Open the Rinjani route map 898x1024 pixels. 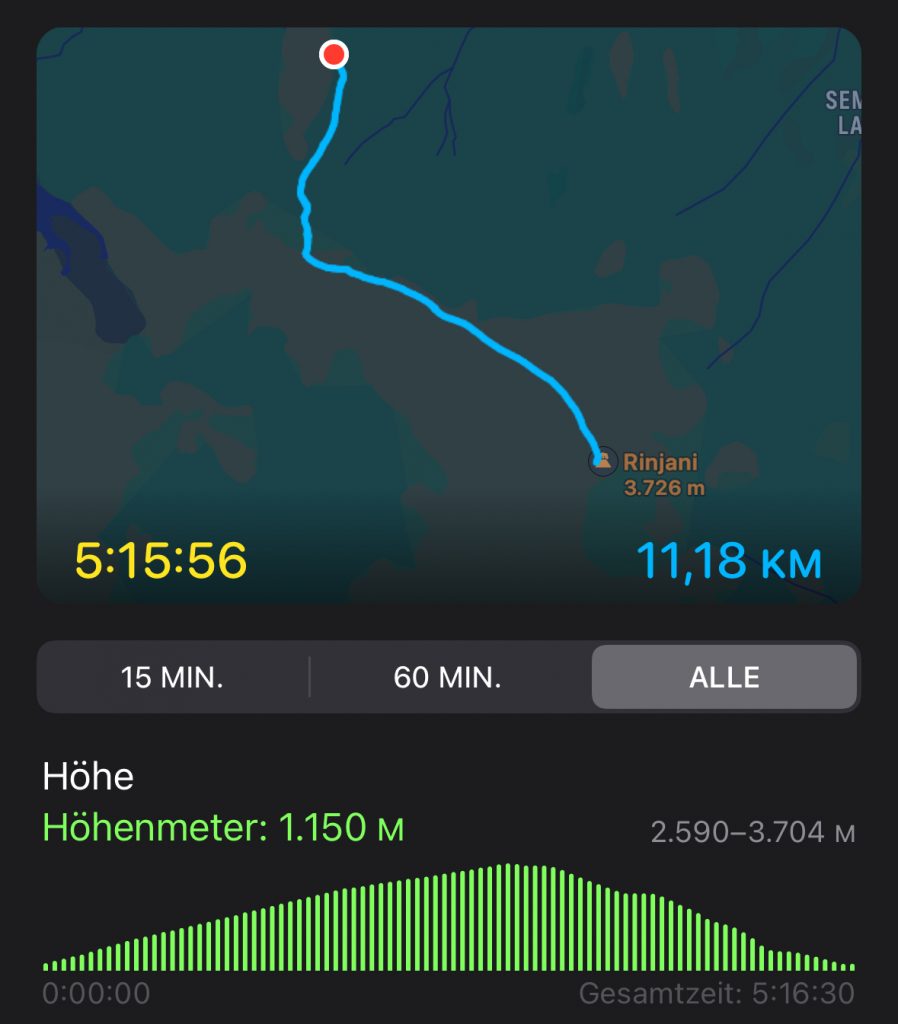[x=449, y=300]
